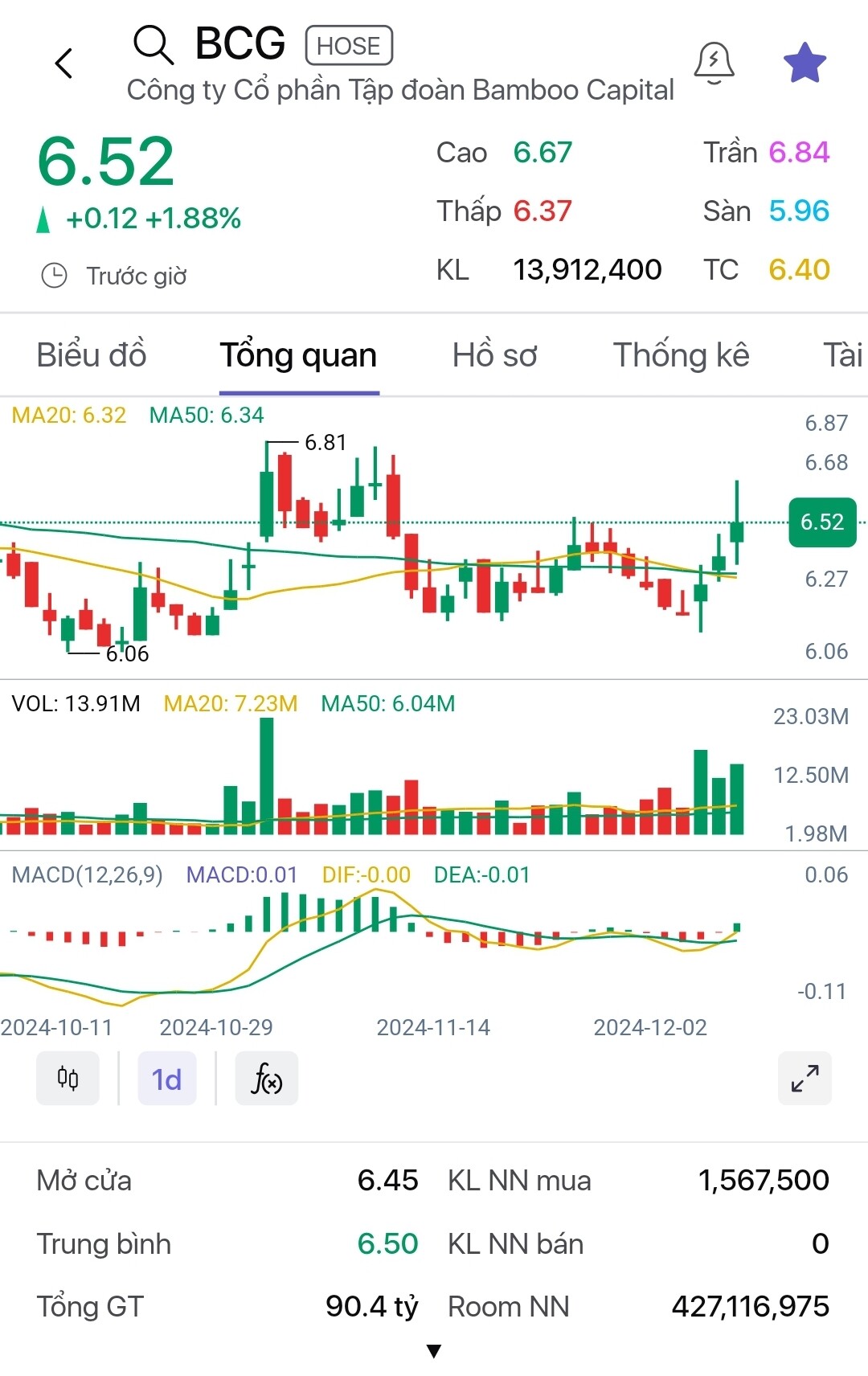
Task: Open stock search with the magnifier icon
Action: [153, 44]
